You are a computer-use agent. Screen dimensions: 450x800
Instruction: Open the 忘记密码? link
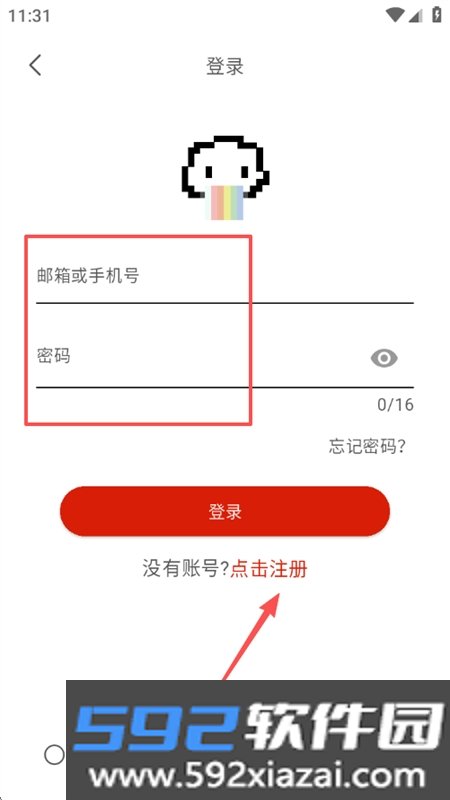point(367,446)
